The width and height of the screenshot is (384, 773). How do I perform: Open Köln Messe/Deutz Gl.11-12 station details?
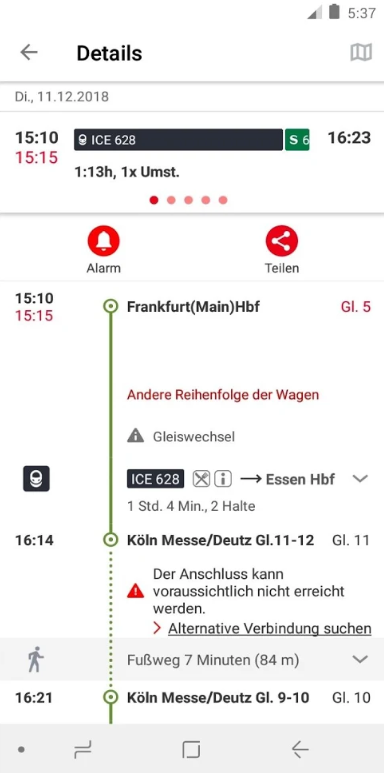[220, 540]
